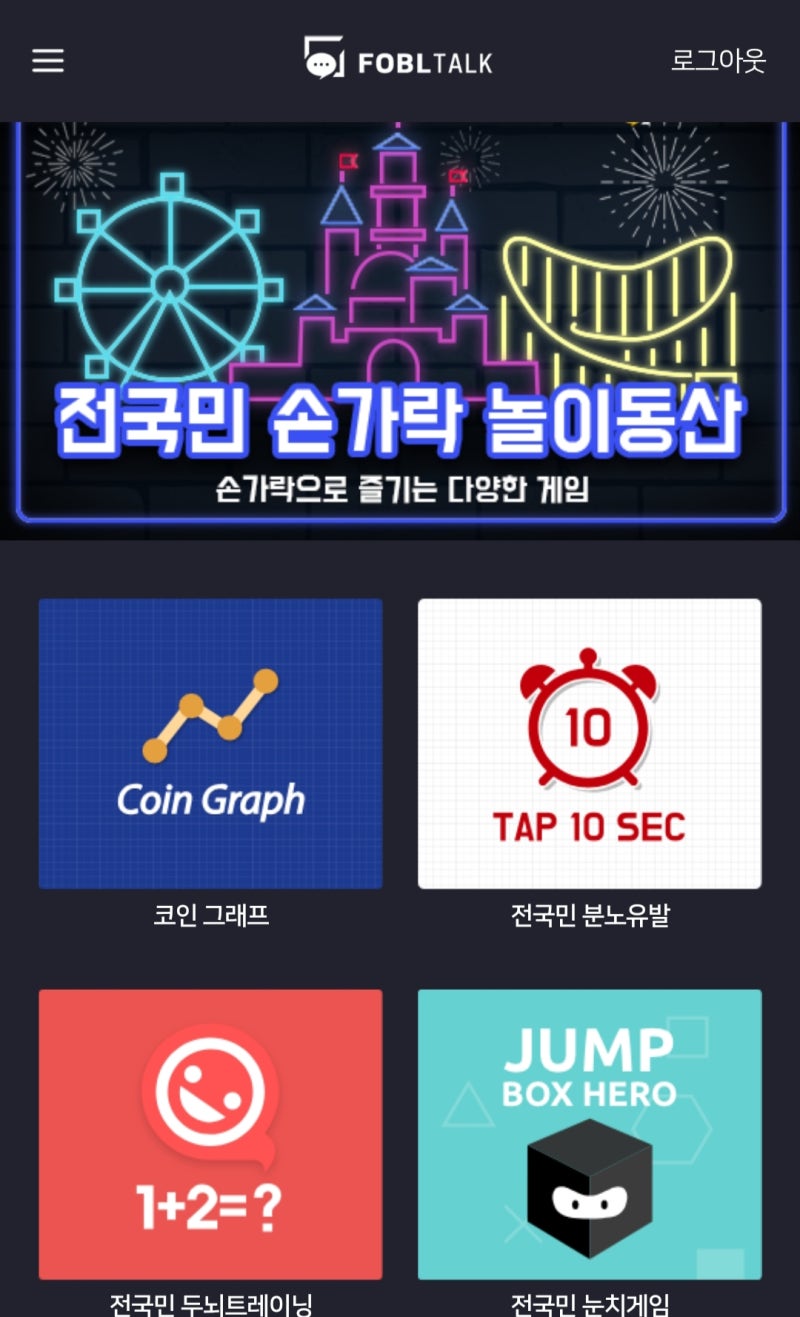The height and width of the screenshot is (1317, 800).
Task: Open the 코인 그래프 game
Action: click(210, 744)
